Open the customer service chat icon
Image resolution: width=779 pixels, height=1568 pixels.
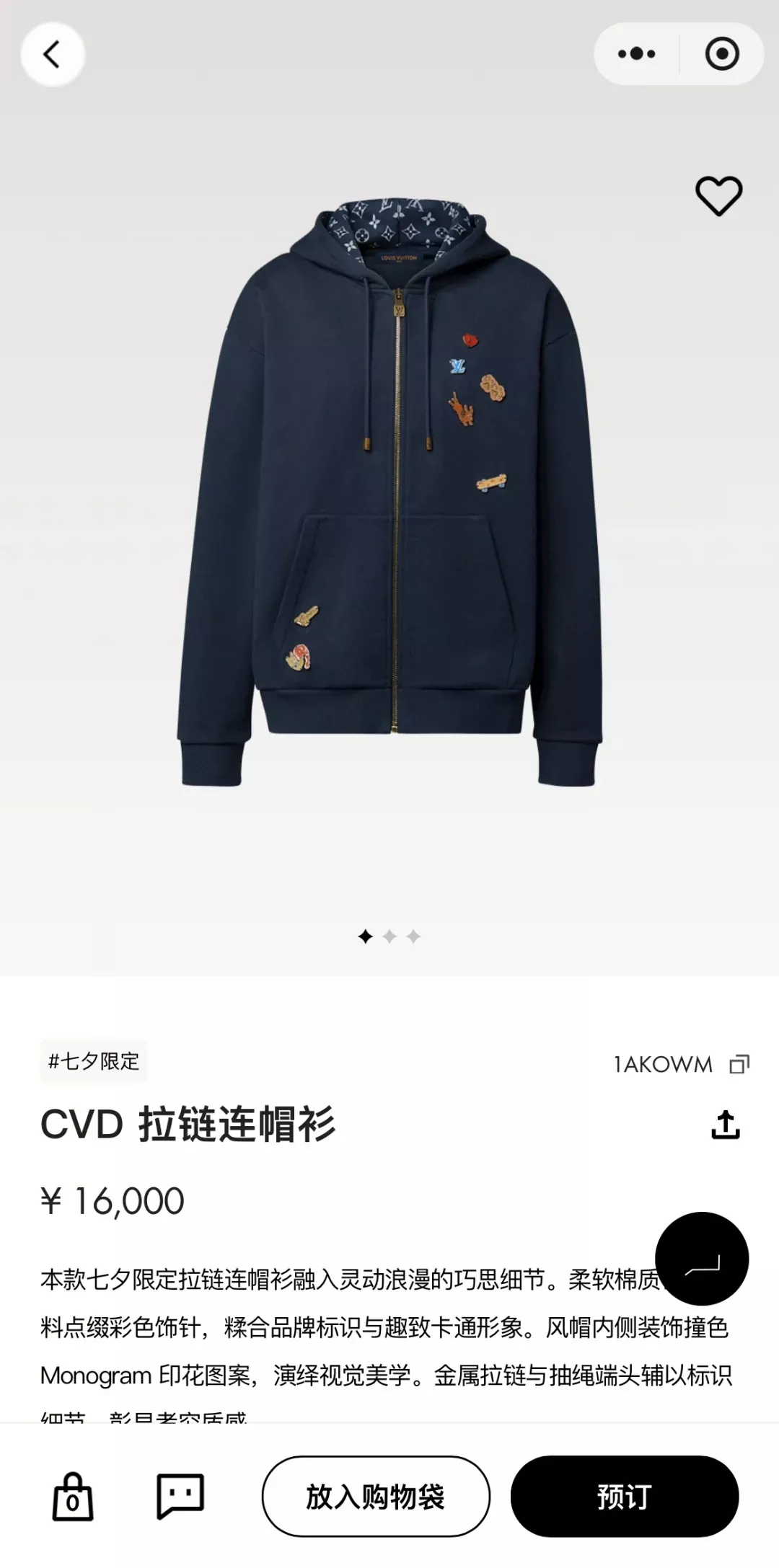tap(180, 1496)
